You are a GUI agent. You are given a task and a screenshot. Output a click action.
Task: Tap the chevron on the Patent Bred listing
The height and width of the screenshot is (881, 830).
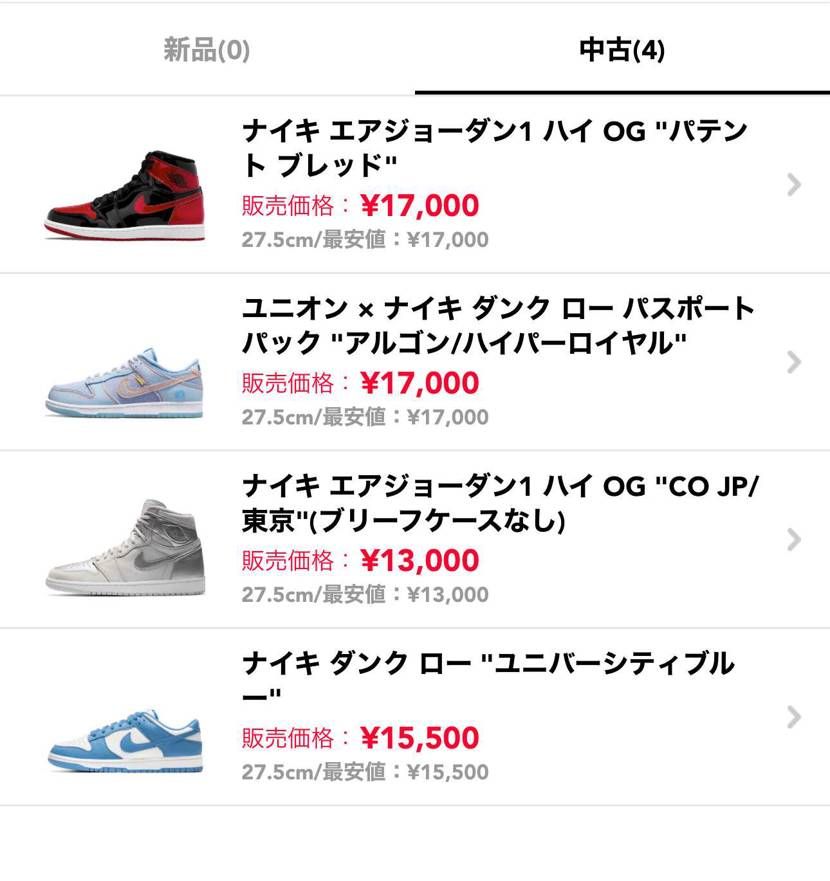[793, 185]
